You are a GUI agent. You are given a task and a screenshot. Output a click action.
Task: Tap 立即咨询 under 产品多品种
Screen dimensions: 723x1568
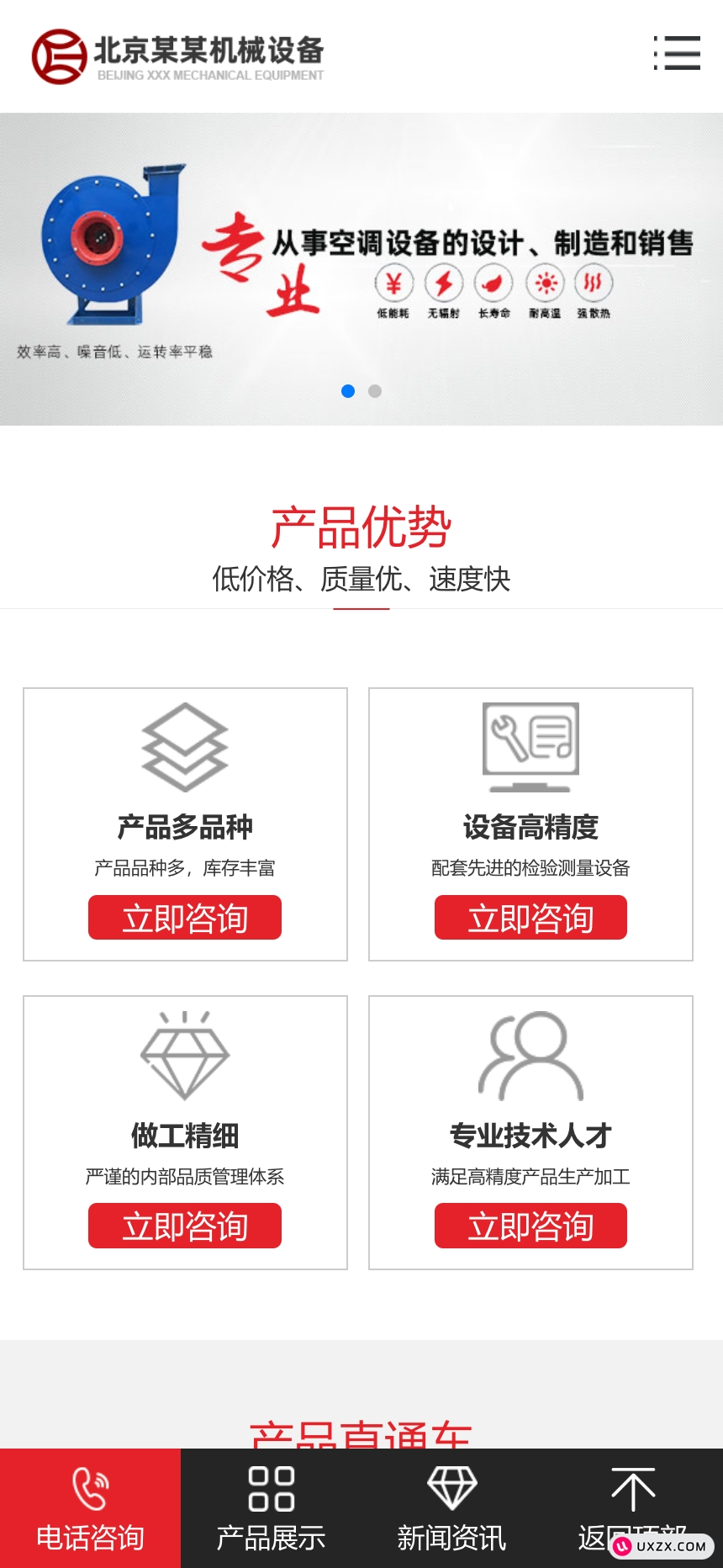[185, 918]
